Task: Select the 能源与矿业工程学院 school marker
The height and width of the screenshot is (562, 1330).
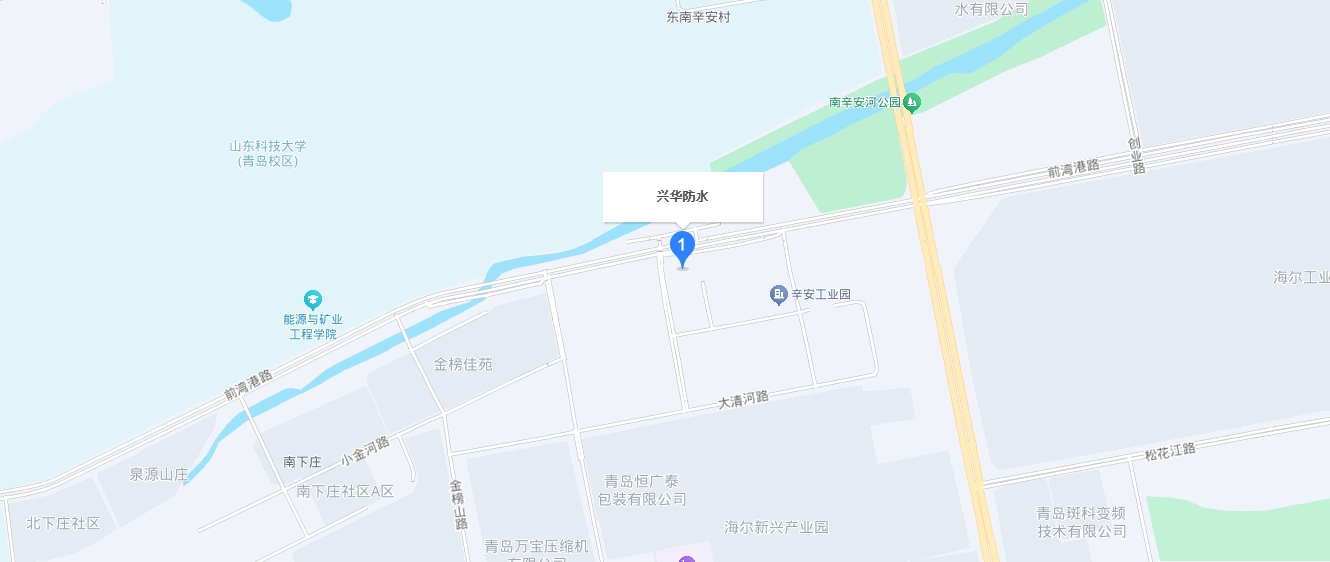Action: (x=313, y=299)
